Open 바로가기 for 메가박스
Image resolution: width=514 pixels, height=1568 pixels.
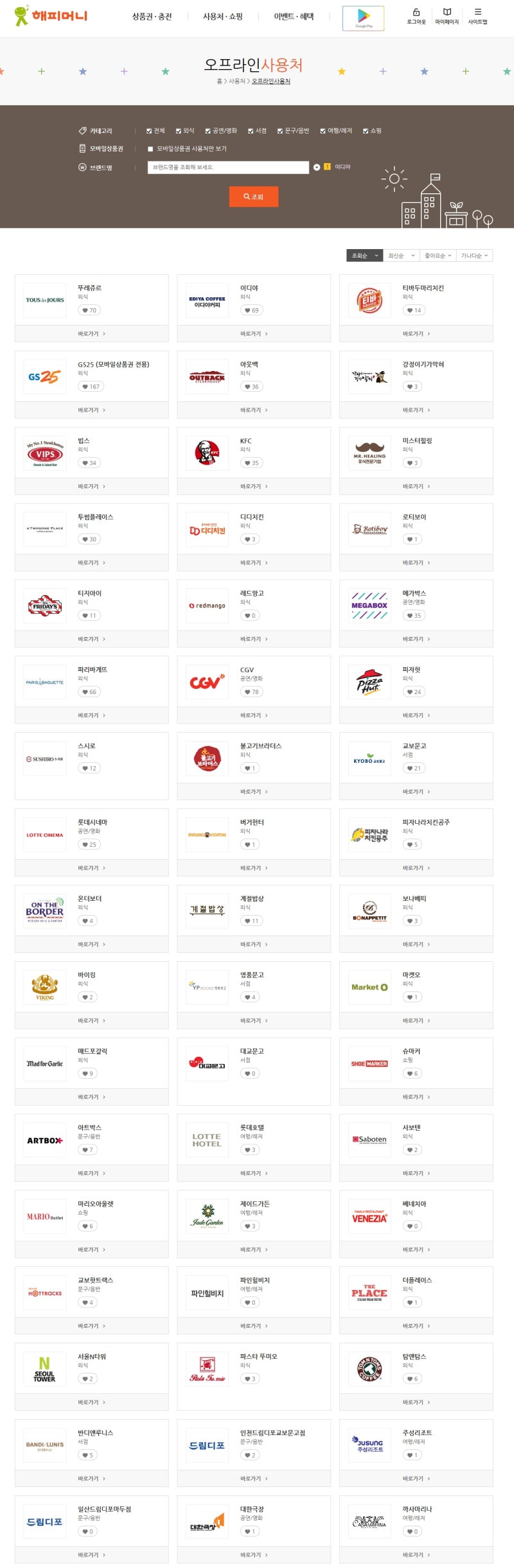point(416,639)
